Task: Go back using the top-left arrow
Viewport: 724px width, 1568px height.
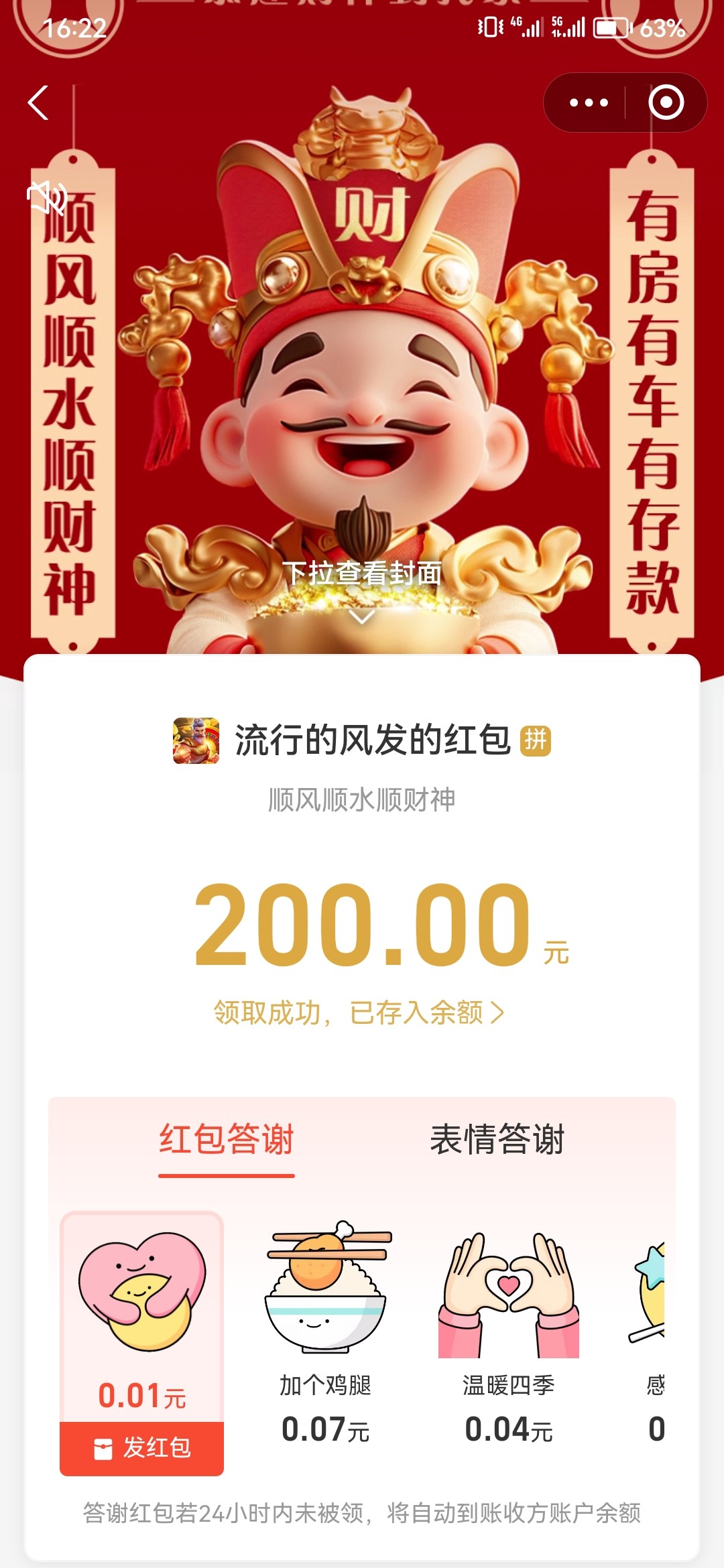Action: click(39, 103)
